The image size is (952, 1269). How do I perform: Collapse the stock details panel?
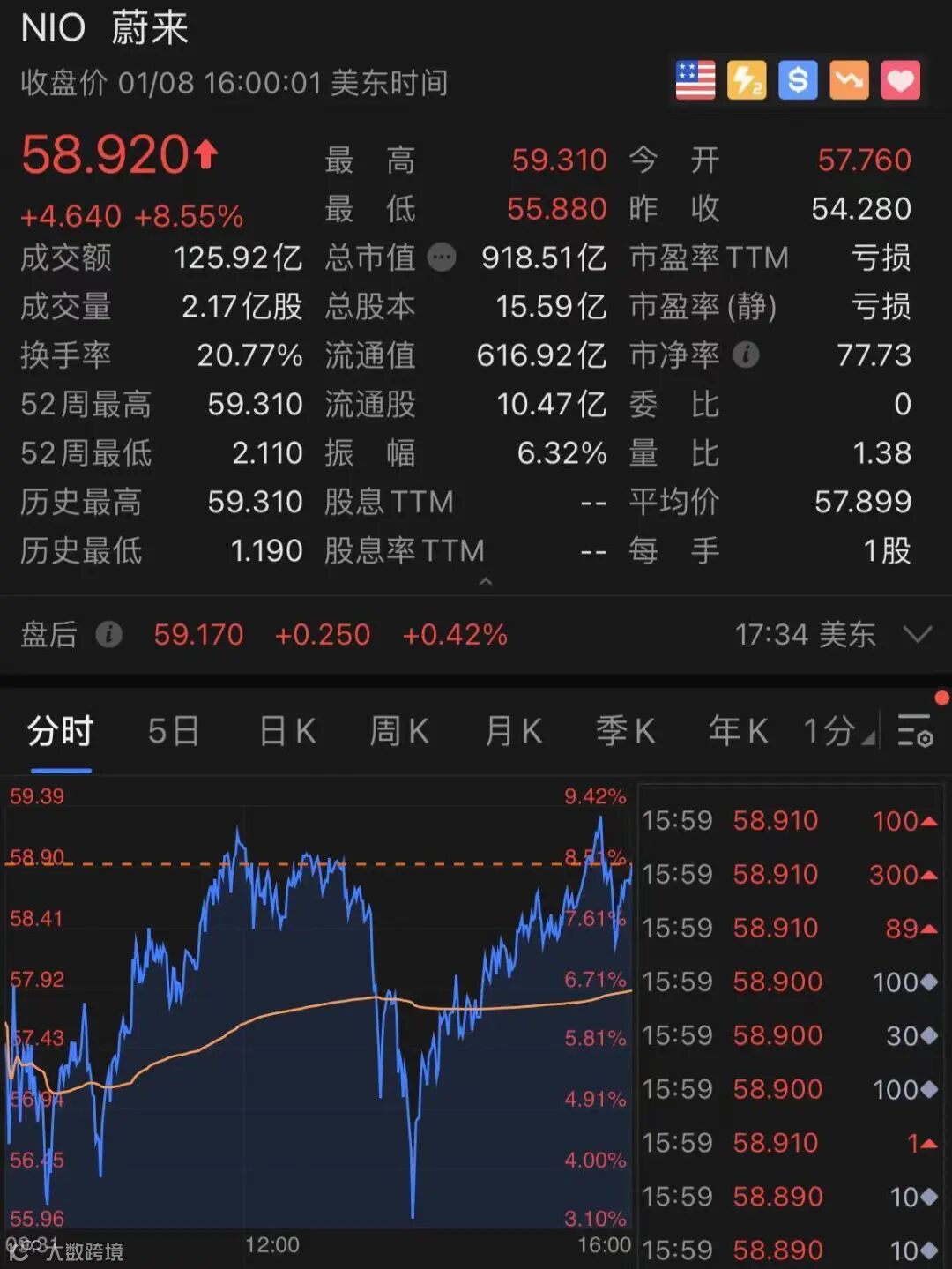485,582
